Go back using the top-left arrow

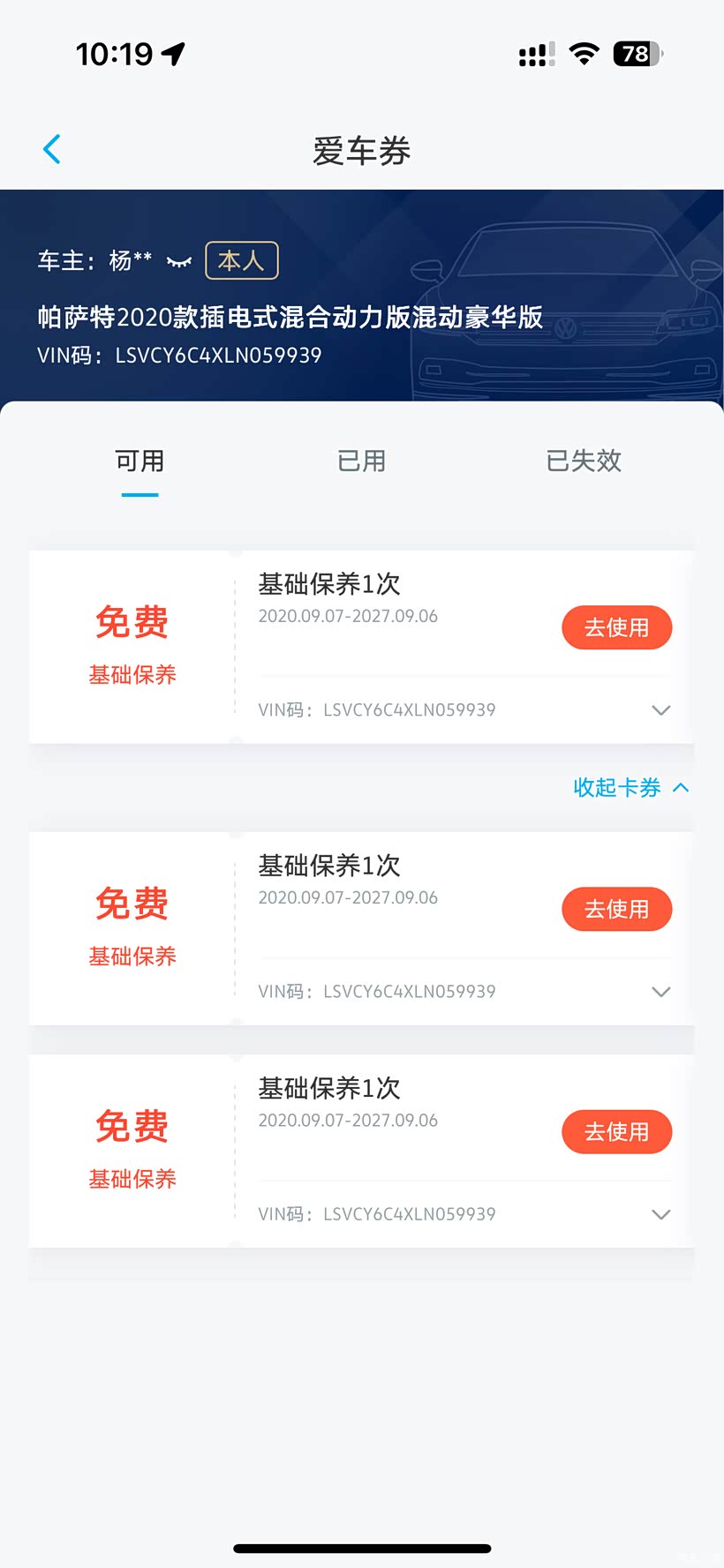pyautogui.click(x=52, y=149)
